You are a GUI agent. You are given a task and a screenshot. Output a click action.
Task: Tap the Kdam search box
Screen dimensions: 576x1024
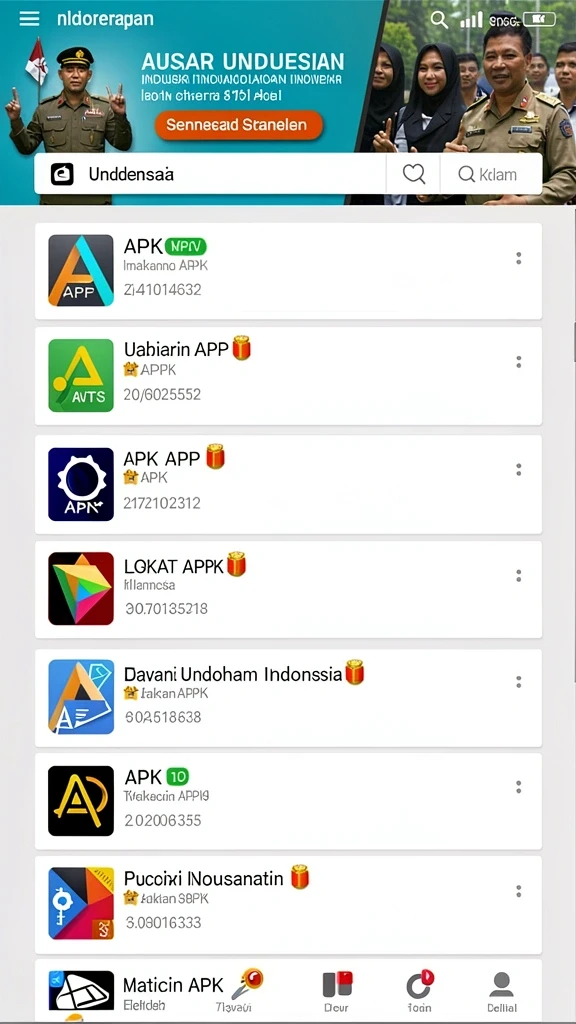(491, 174)
